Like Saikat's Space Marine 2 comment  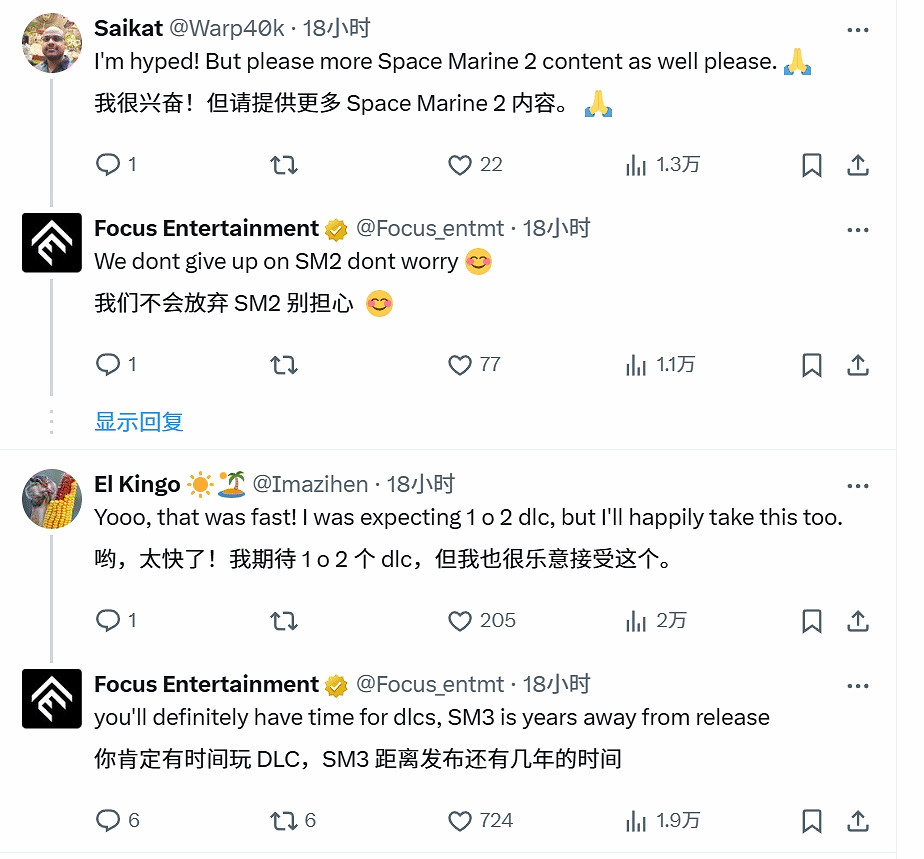460,165
